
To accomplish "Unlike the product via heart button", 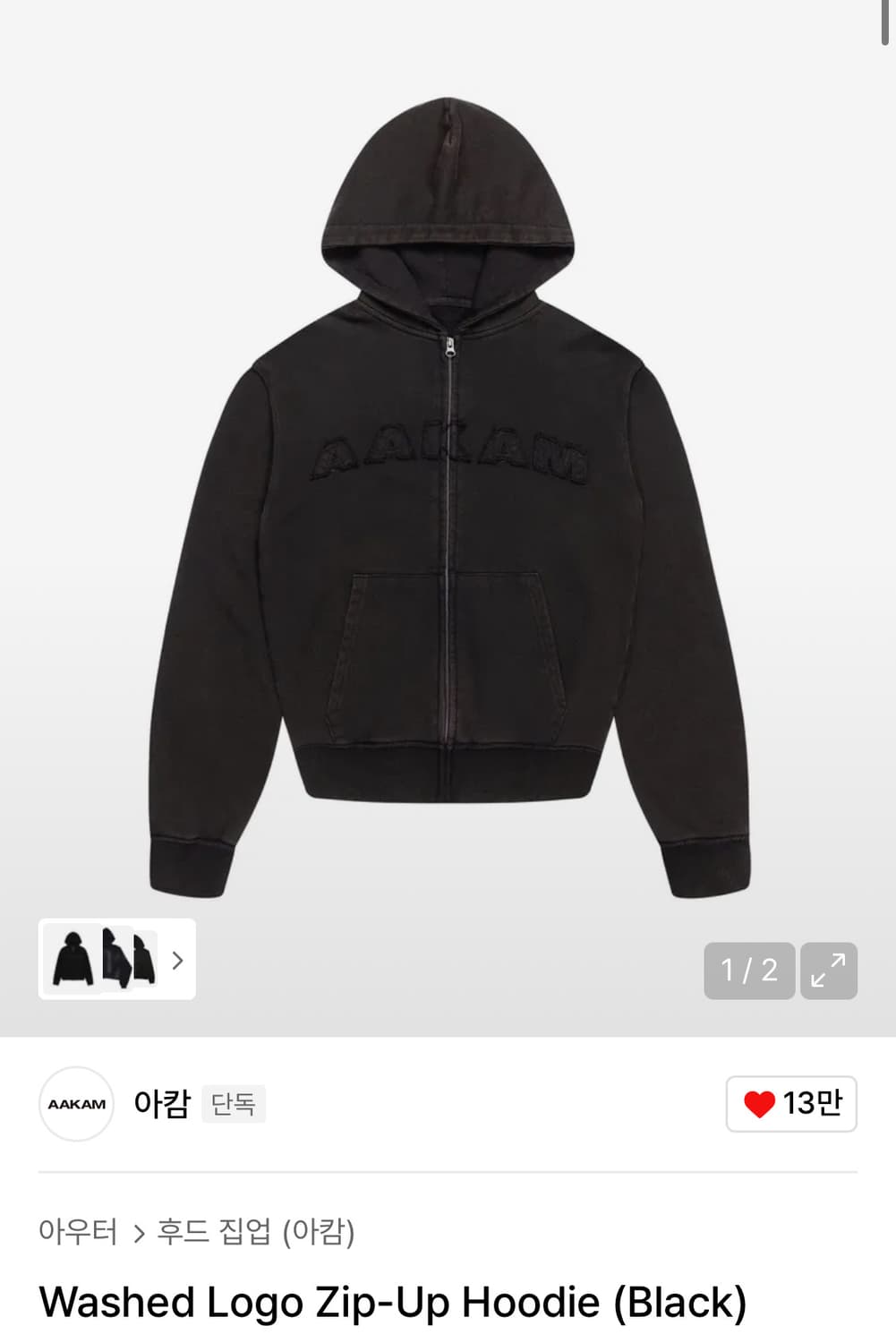I will pyautogui.click(x=790, y=1104).
